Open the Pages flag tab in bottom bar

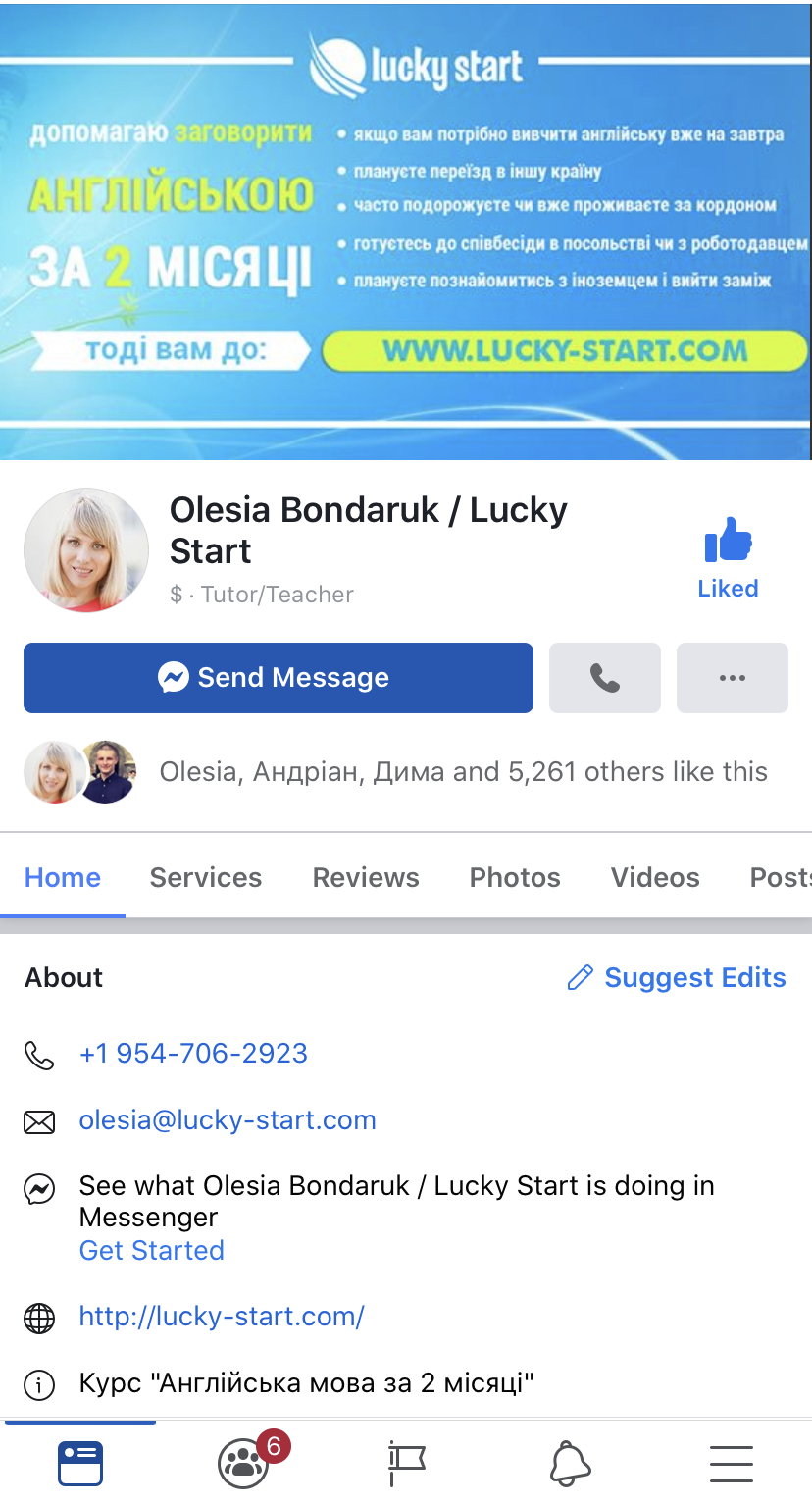[x=406, y=1464]
